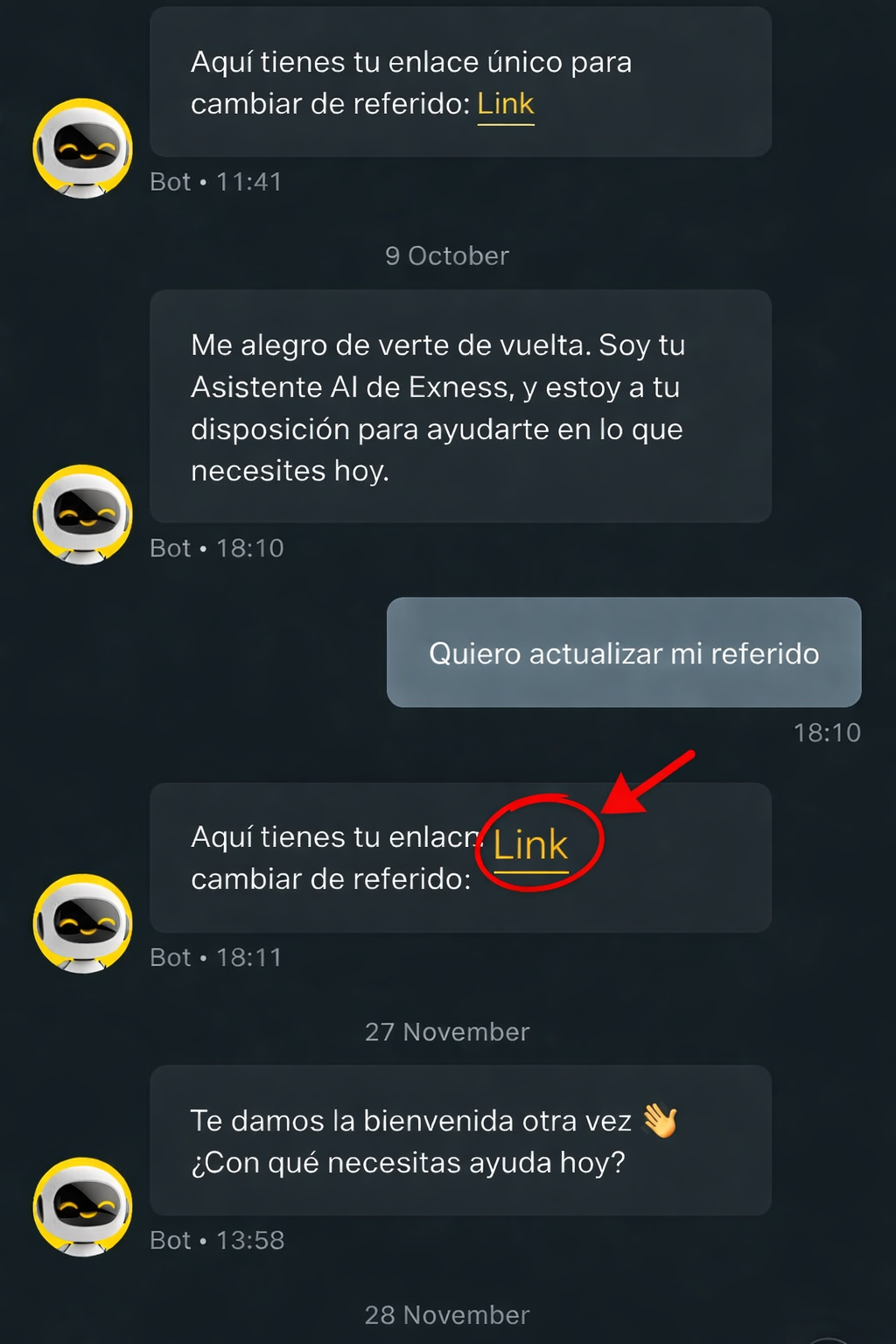Click the bot avatar beside the 13:58 welcome message
This screenshot has height=1344, width=896.
point(83,1206)
